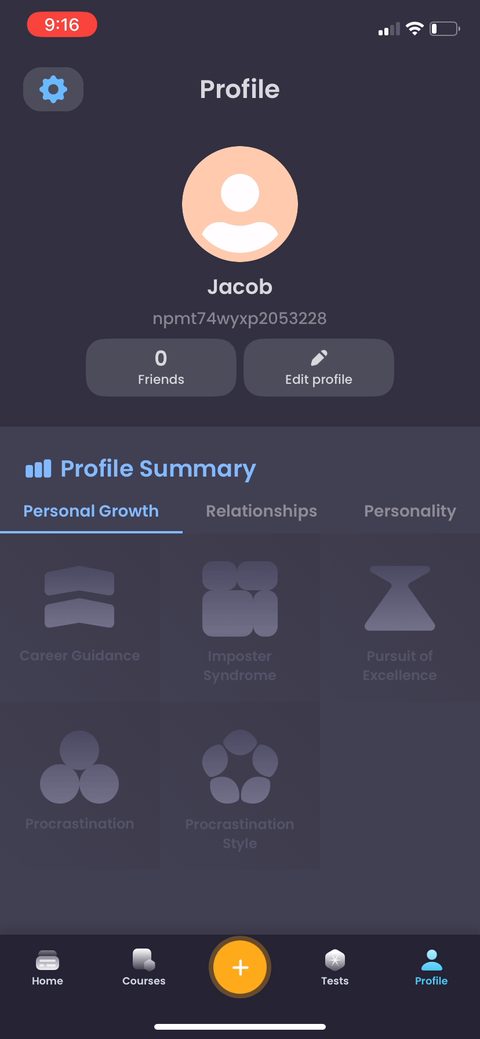
Task: Open the Pursuit of Excellence tile
Action: click(400, 618)
